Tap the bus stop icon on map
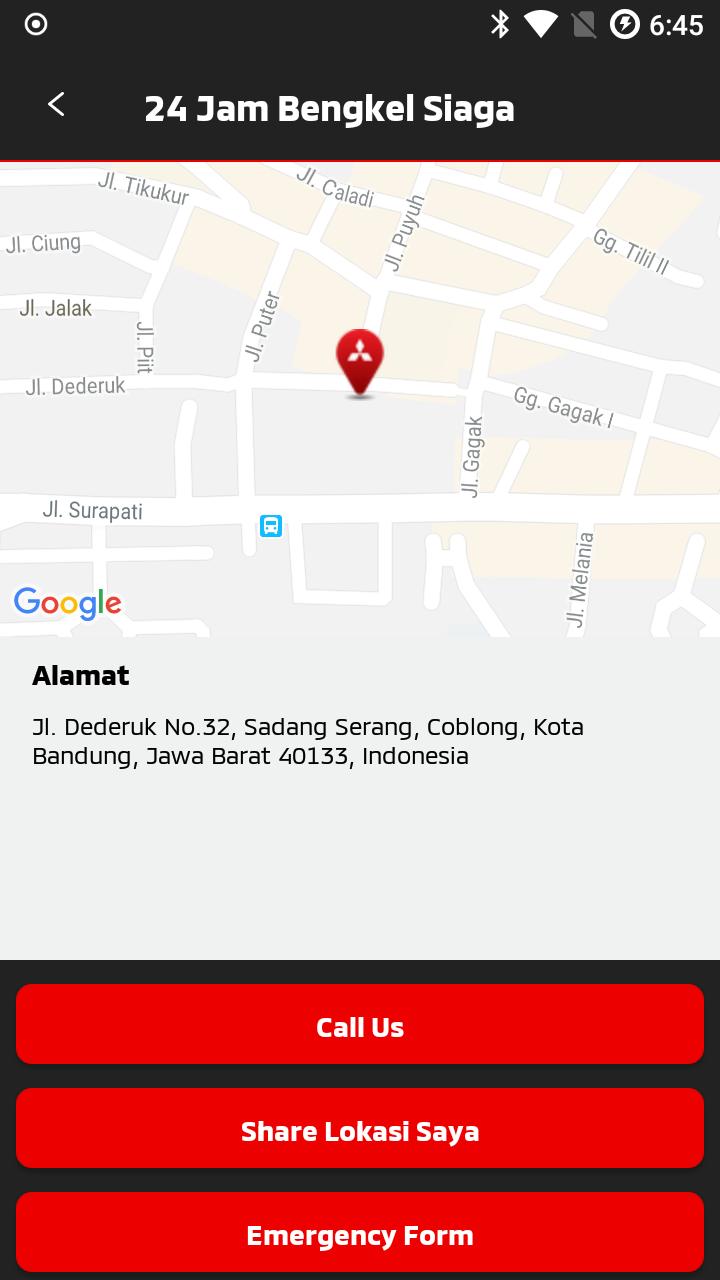Viewport: 720px width, 1280px height. tap(271, 526)
